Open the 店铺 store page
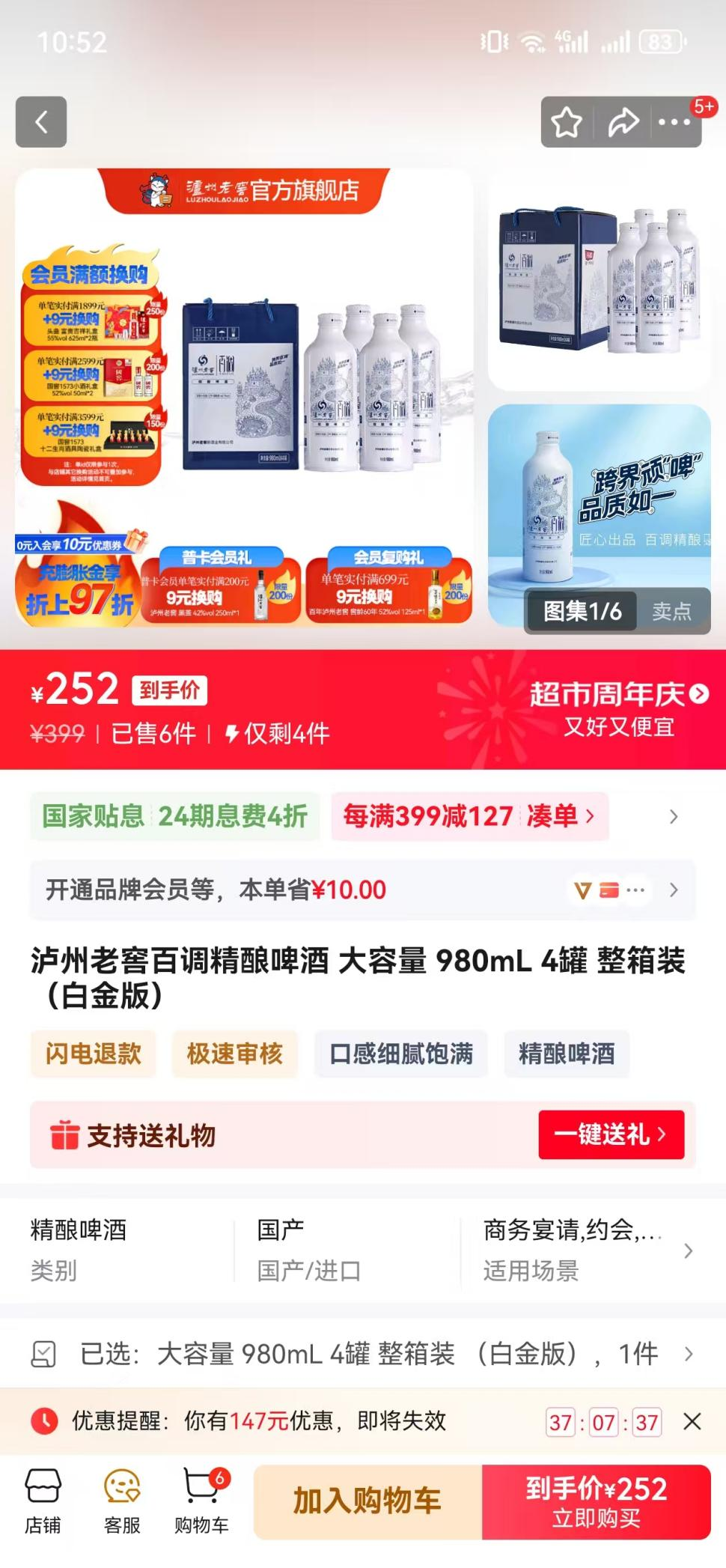 (x=43, y=1501)
